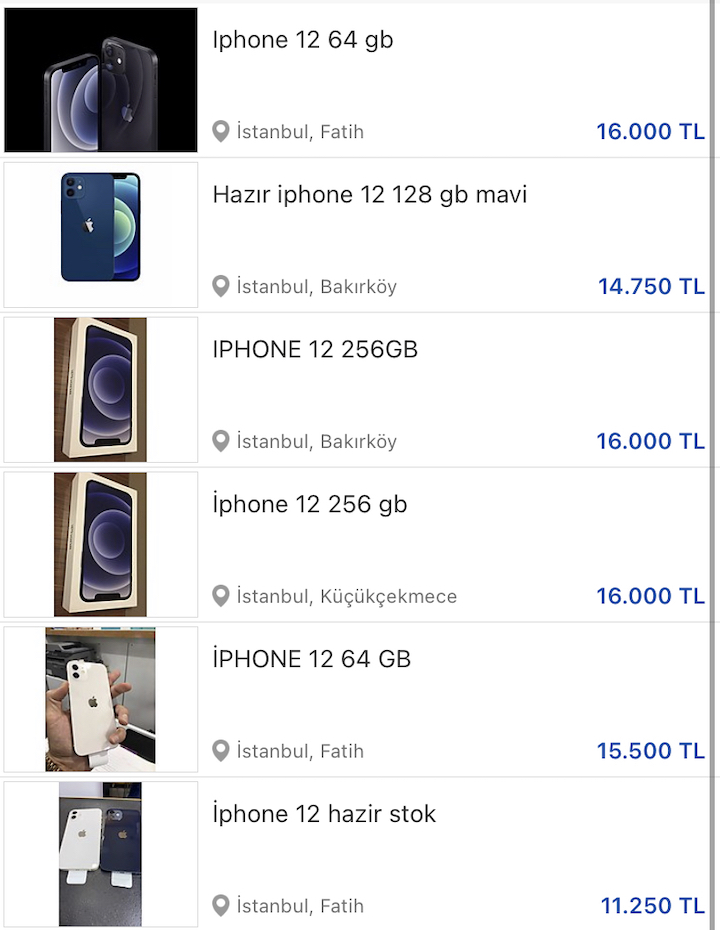Click the 15.500 TL price of the white iPhone listing

point(651,751)
